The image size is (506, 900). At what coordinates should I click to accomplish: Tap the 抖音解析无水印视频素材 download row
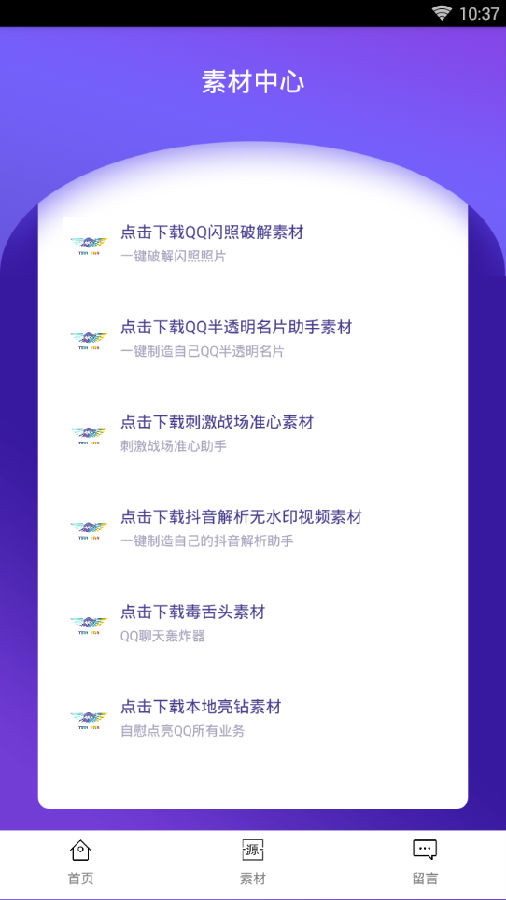coord(252,528)
